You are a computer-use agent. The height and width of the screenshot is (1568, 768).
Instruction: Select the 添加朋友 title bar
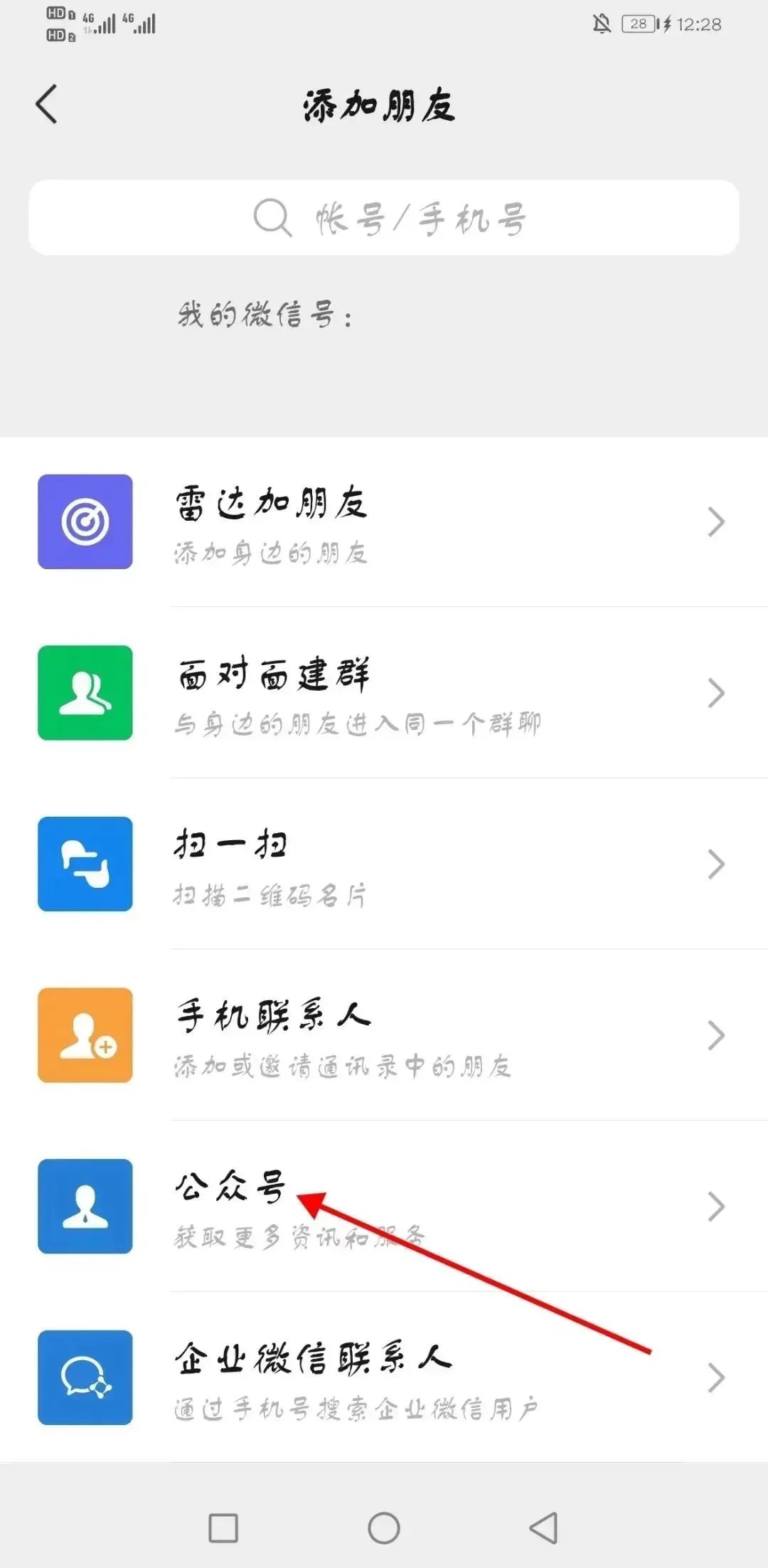379,105
